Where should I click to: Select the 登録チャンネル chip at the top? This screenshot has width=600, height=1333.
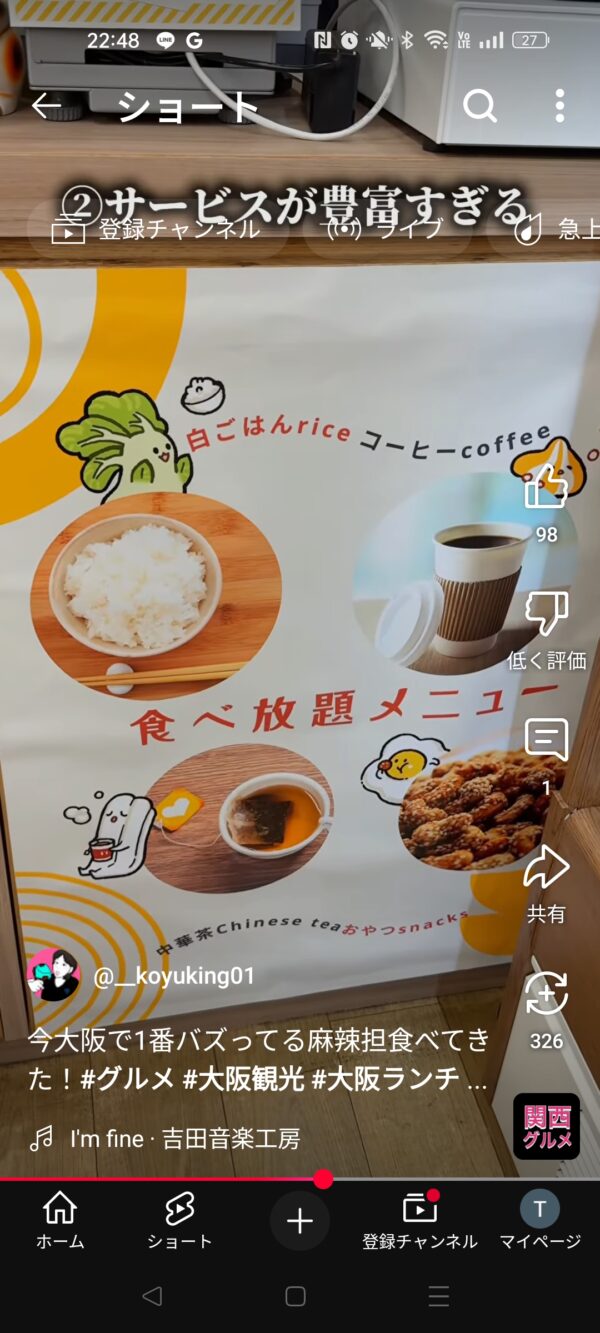pos(156,229)
